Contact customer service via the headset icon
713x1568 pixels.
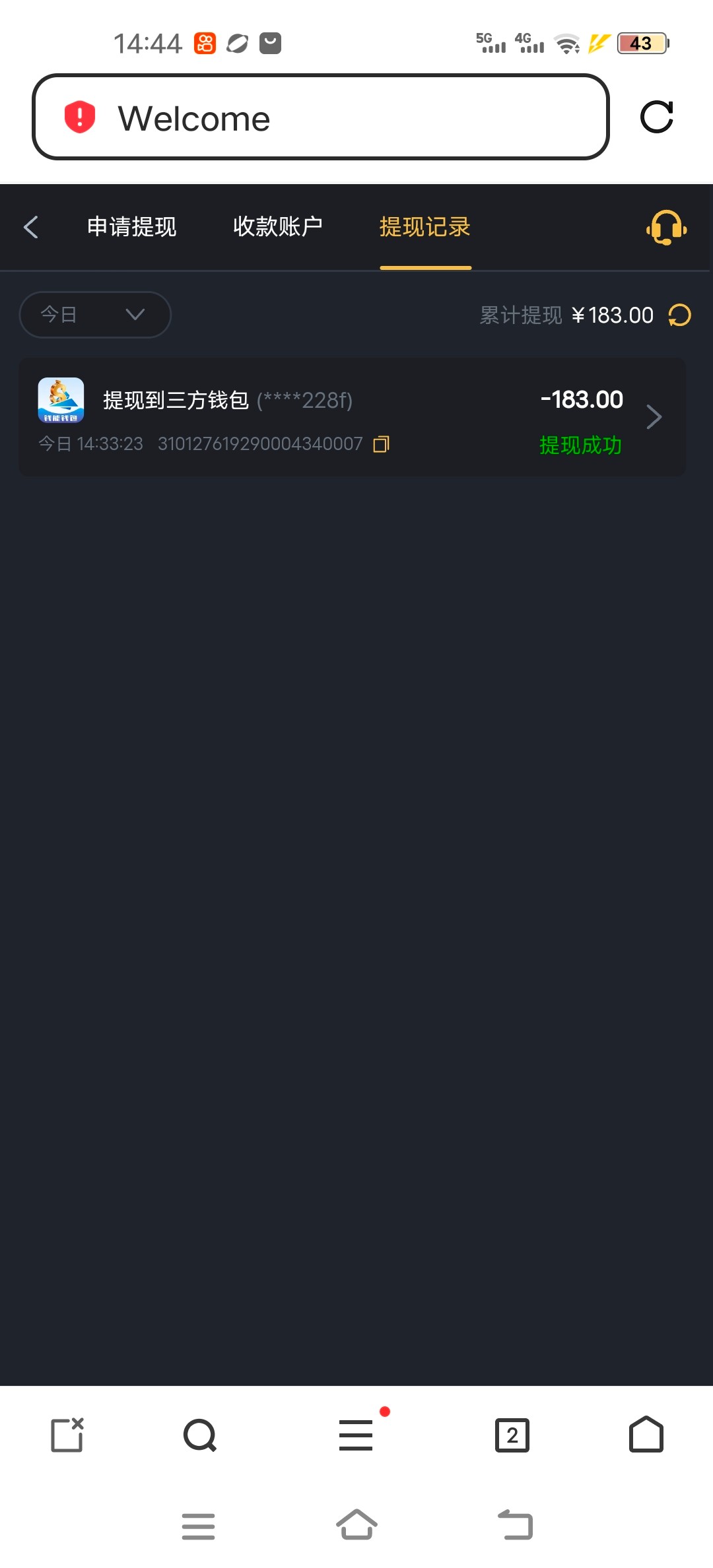(667, 227)
